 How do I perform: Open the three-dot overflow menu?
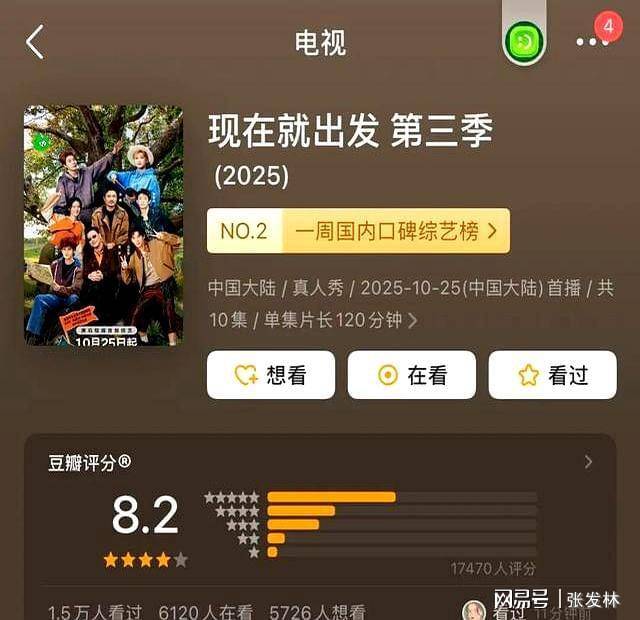(x=592, y=42)
